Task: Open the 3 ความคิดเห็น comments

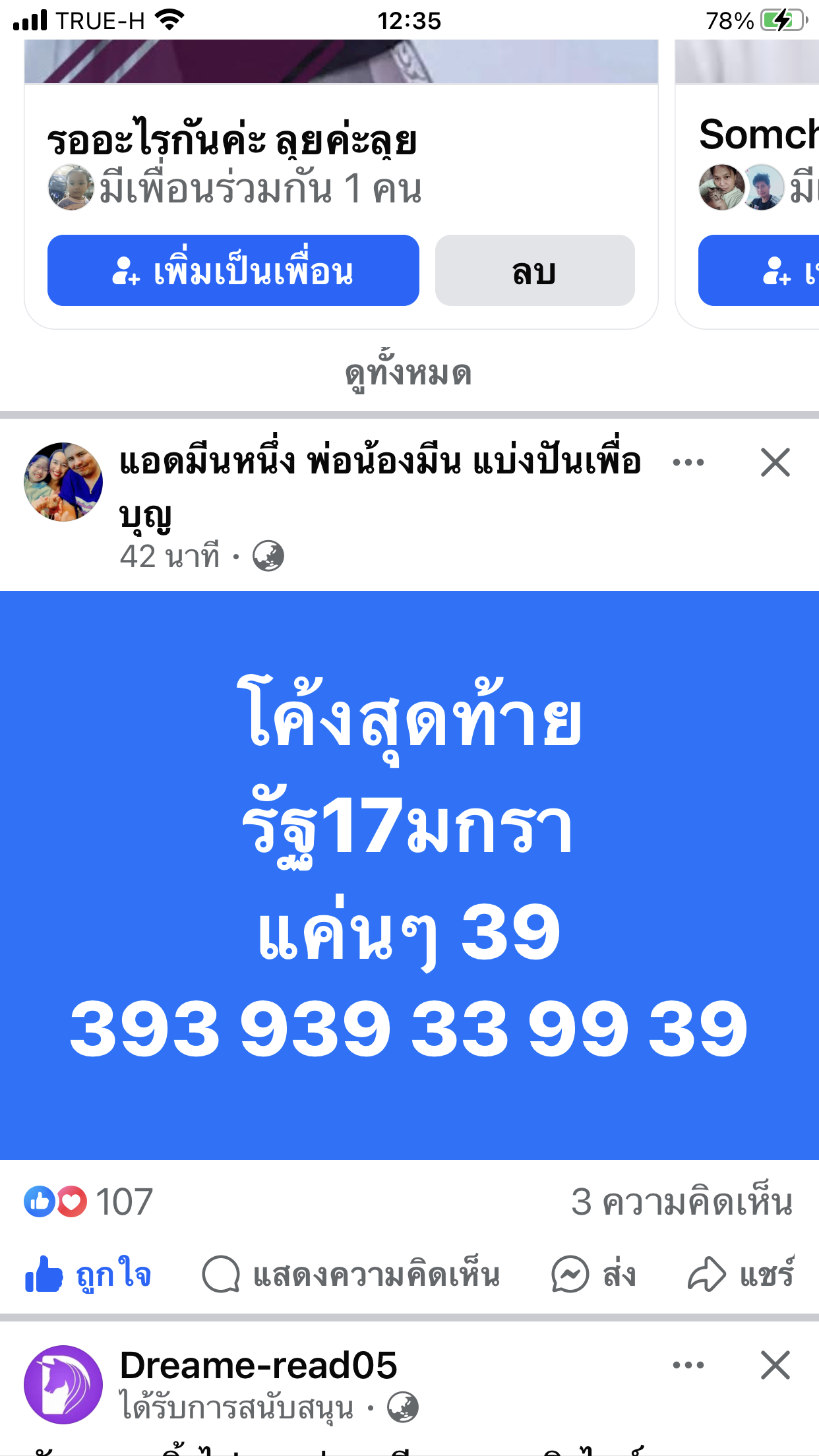Action: coord(681,1201)
